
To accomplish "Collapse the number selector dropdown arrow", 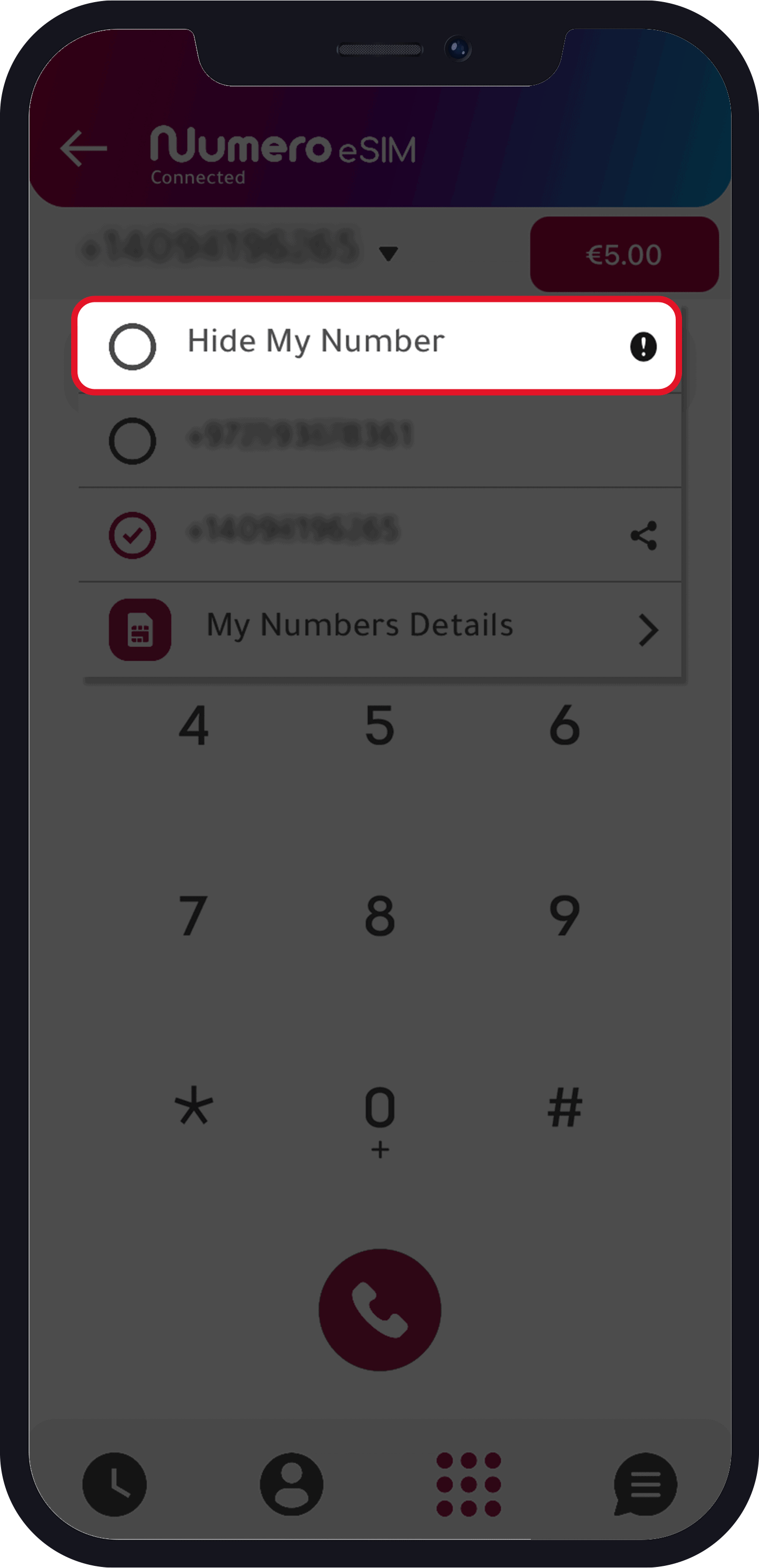I will click(x=388, y=253).
